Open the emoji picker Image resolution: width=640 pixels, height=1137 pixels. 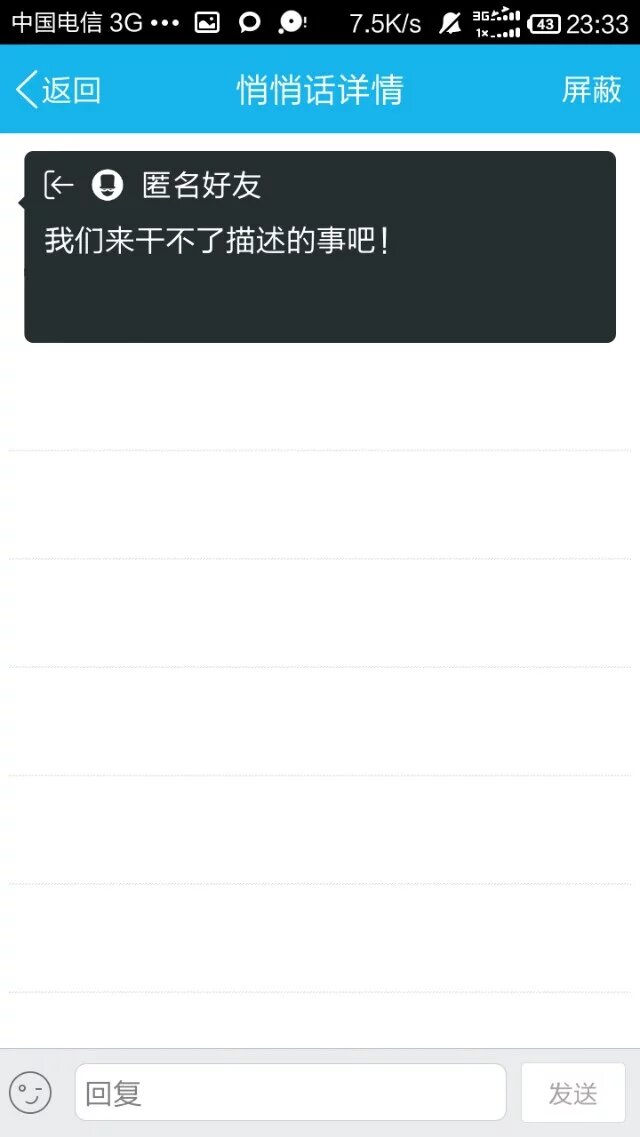coord(31,1092)
